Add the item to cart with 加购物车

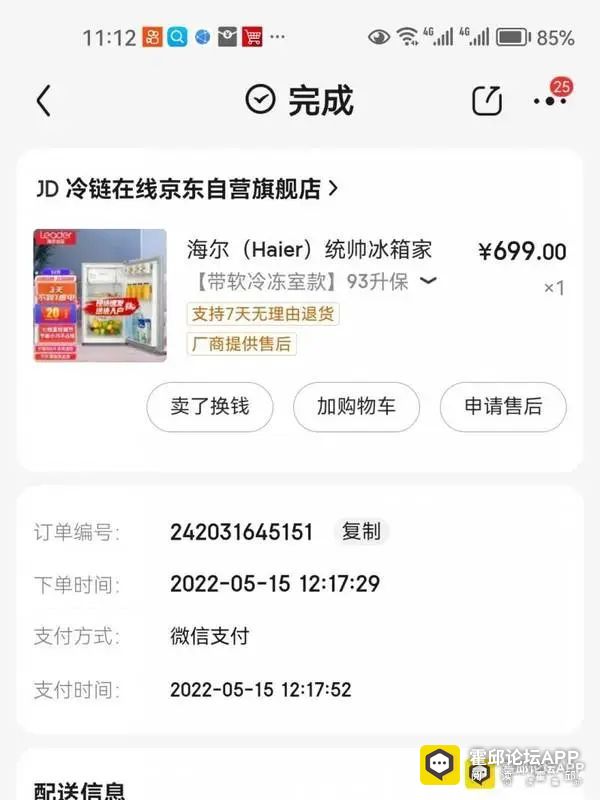coord(356,406)
